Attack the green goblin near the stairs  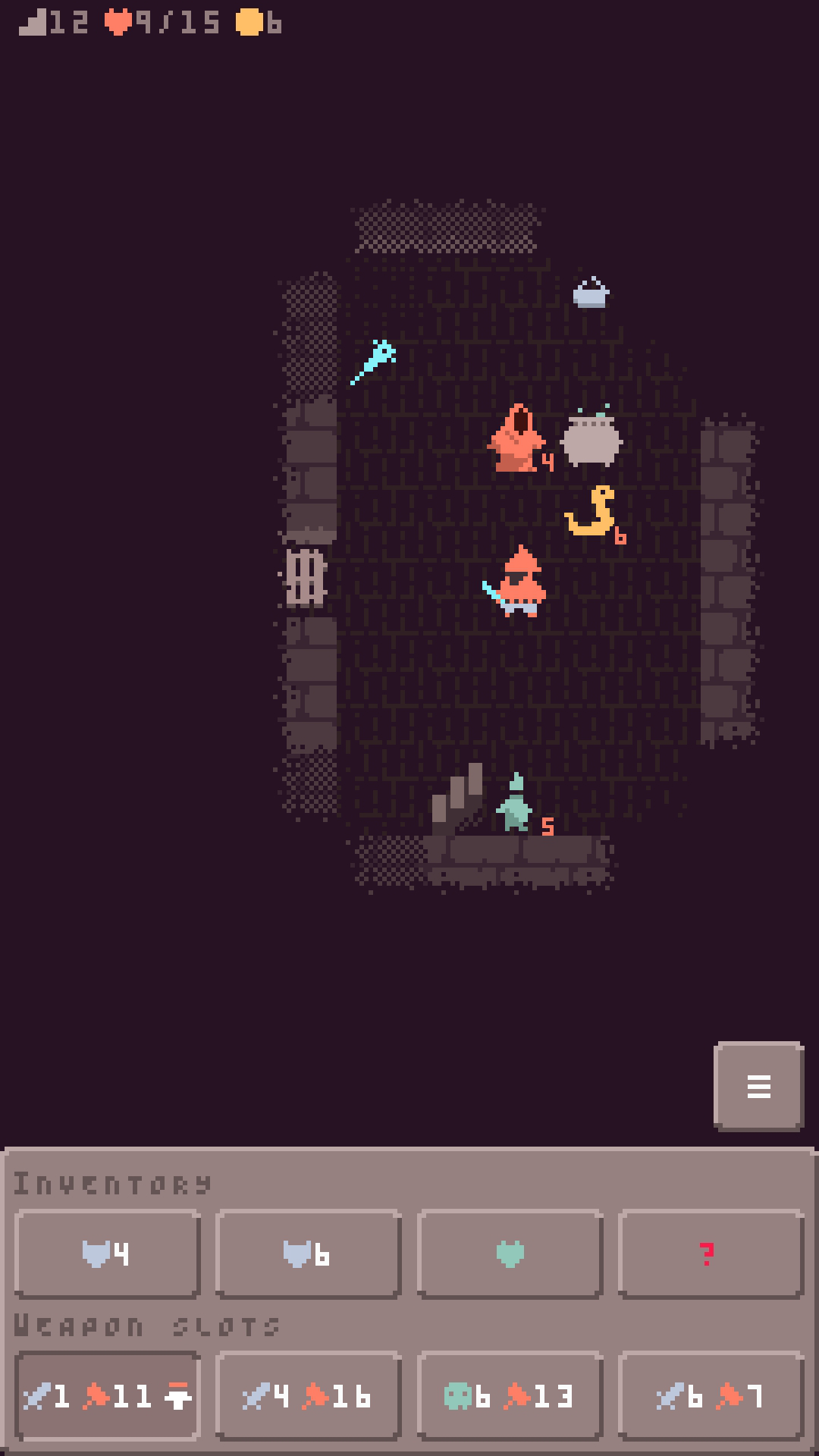point(516,804)
